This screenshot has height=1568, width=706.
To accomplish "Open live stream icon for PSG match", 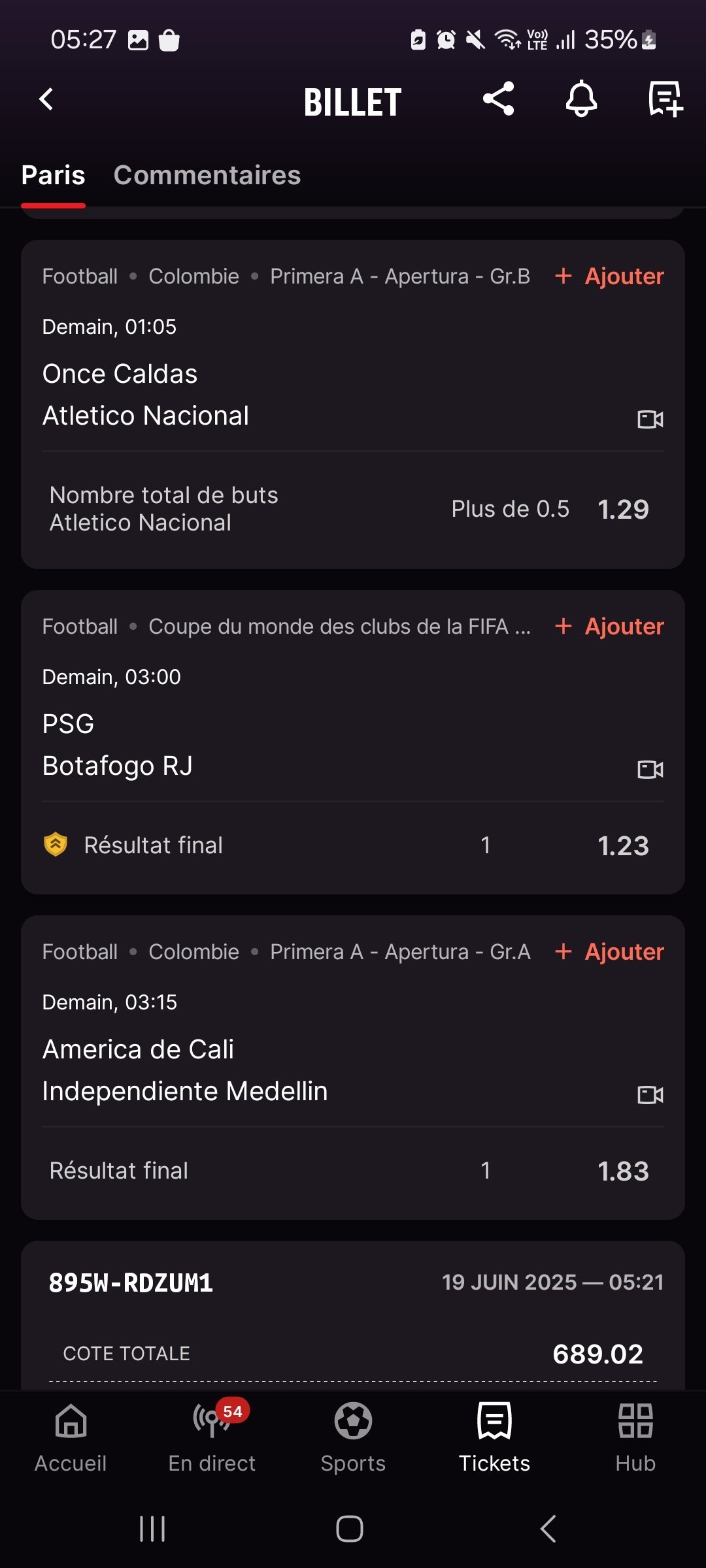I will [650, 769].
